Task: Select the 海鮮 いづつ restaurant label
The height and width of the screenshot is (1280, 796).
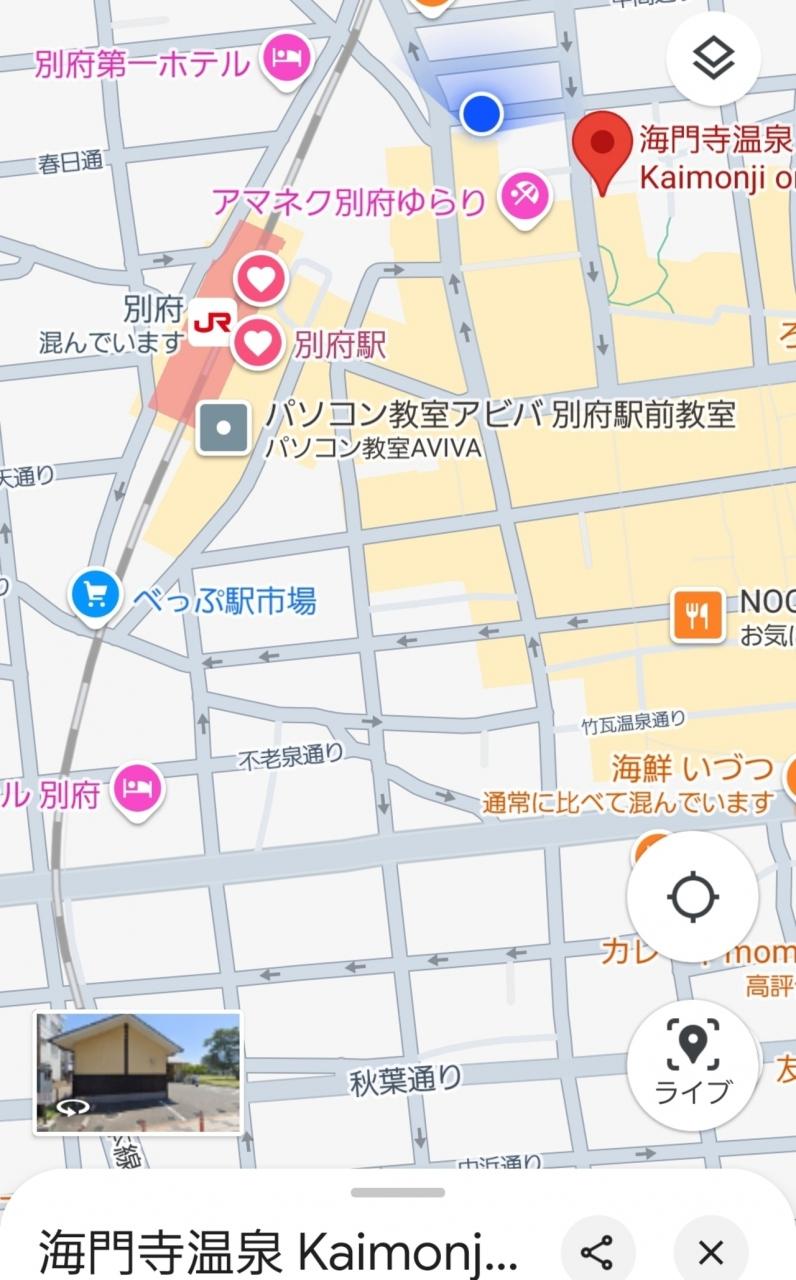Action: (692, 768)
